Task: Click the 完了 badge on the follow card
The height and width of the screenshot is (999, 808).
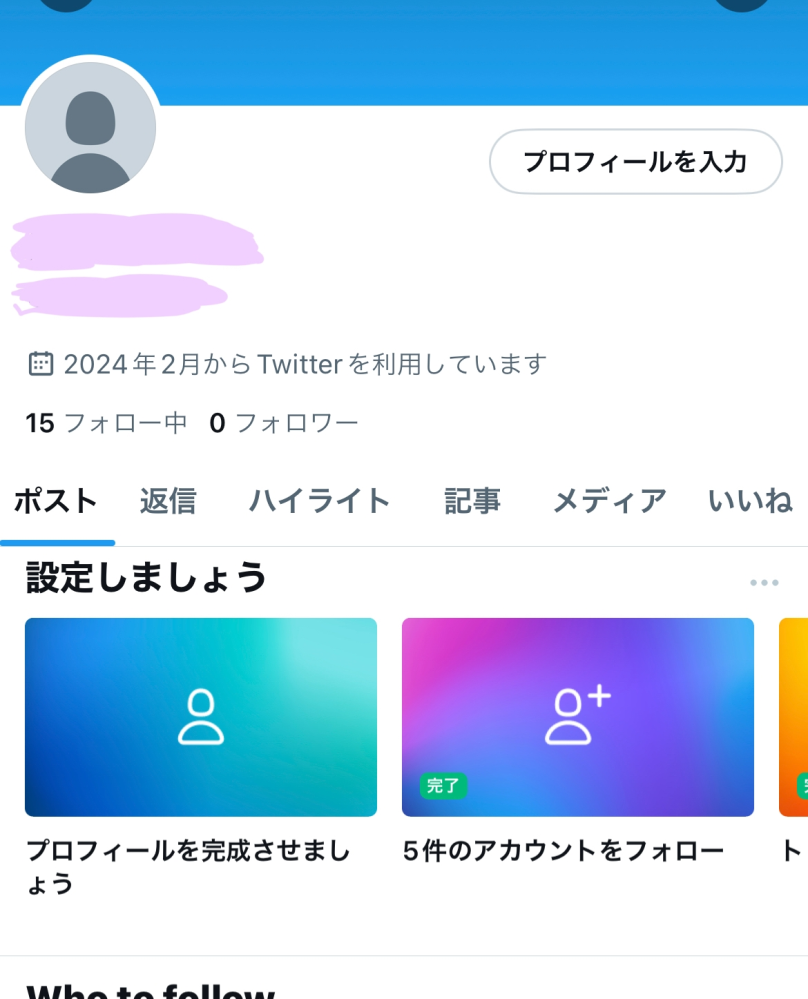Action: [x=443, y=787]
